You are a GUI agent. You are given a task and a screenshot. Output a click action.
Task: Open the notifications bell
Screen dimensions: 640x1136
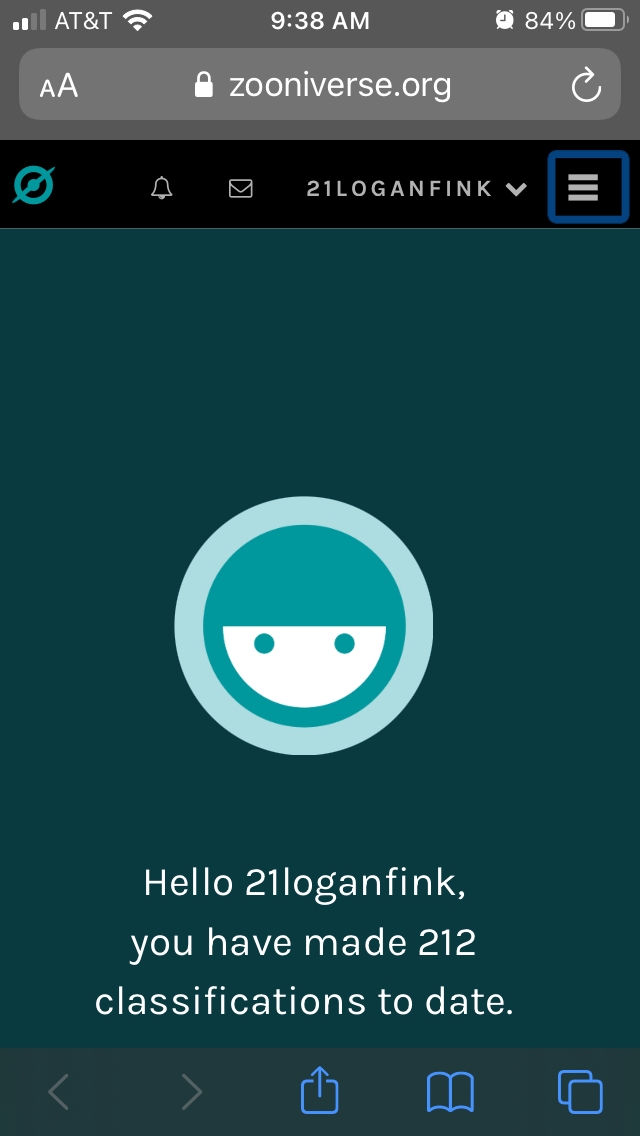[x=162, y=188]
